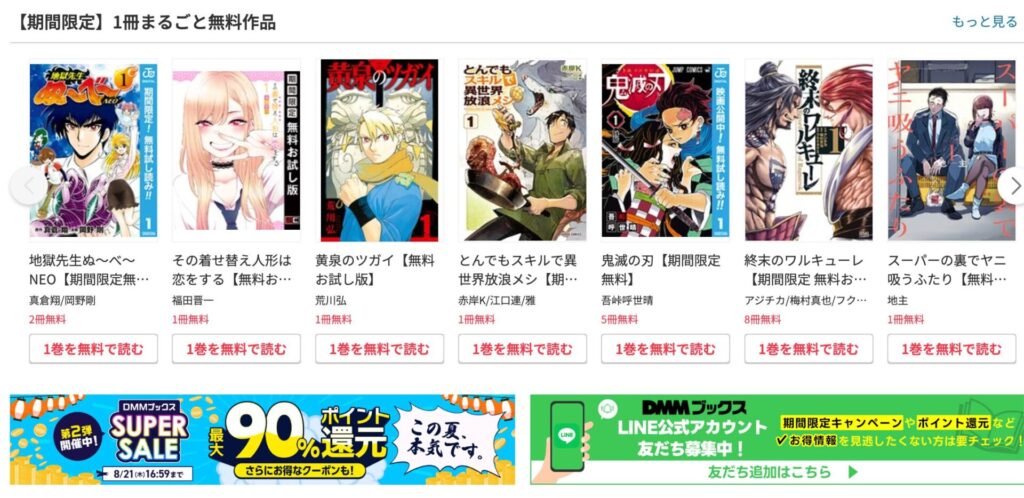Viewport: 1024px width, 498px height.
Task: Show next titles with right carousel arrow
Action: (x=1012, y=185)
